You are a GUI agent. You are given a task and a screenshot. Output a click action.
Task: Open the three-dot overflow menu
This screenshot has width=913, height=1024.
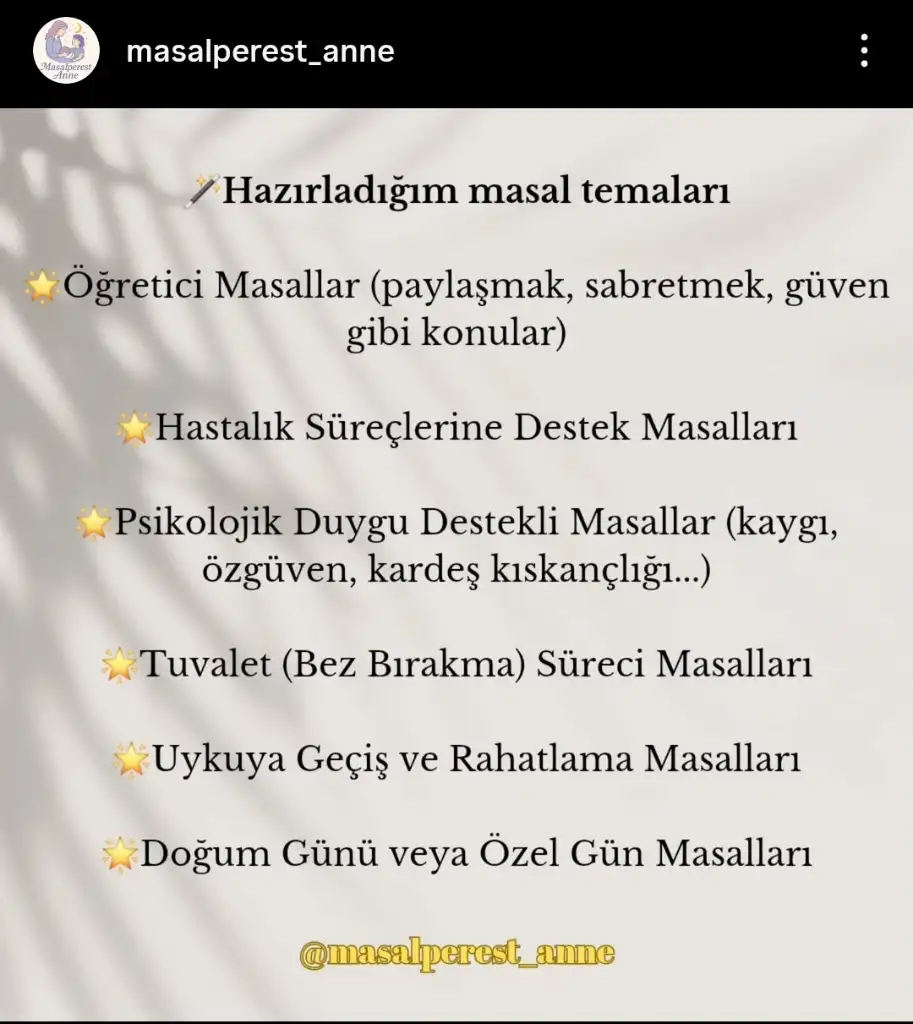click(x=864, y=51)
